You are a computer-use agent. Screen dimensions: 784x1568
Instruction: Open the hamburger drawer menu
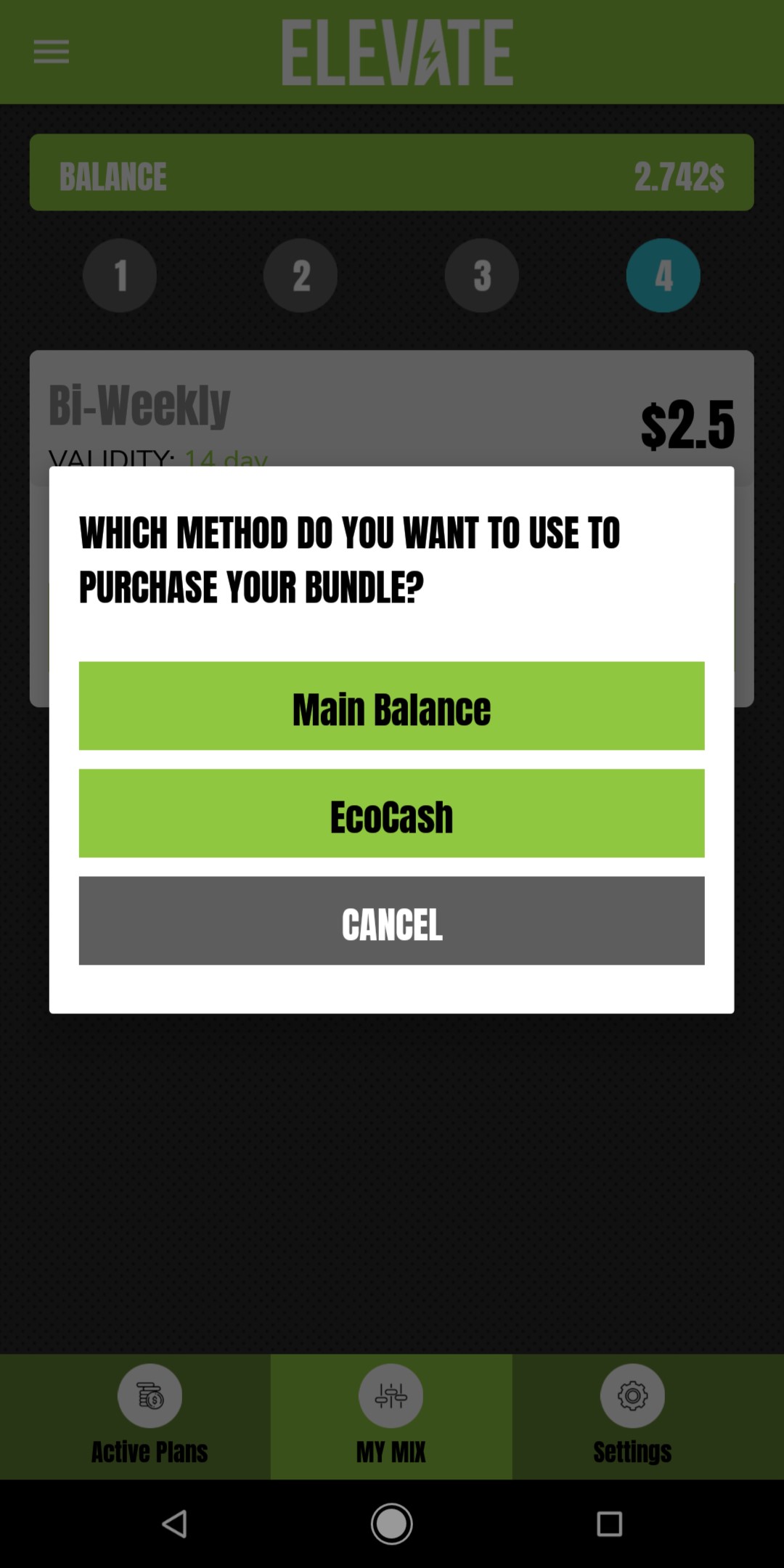pyautogui.click(x=51, y=52)
